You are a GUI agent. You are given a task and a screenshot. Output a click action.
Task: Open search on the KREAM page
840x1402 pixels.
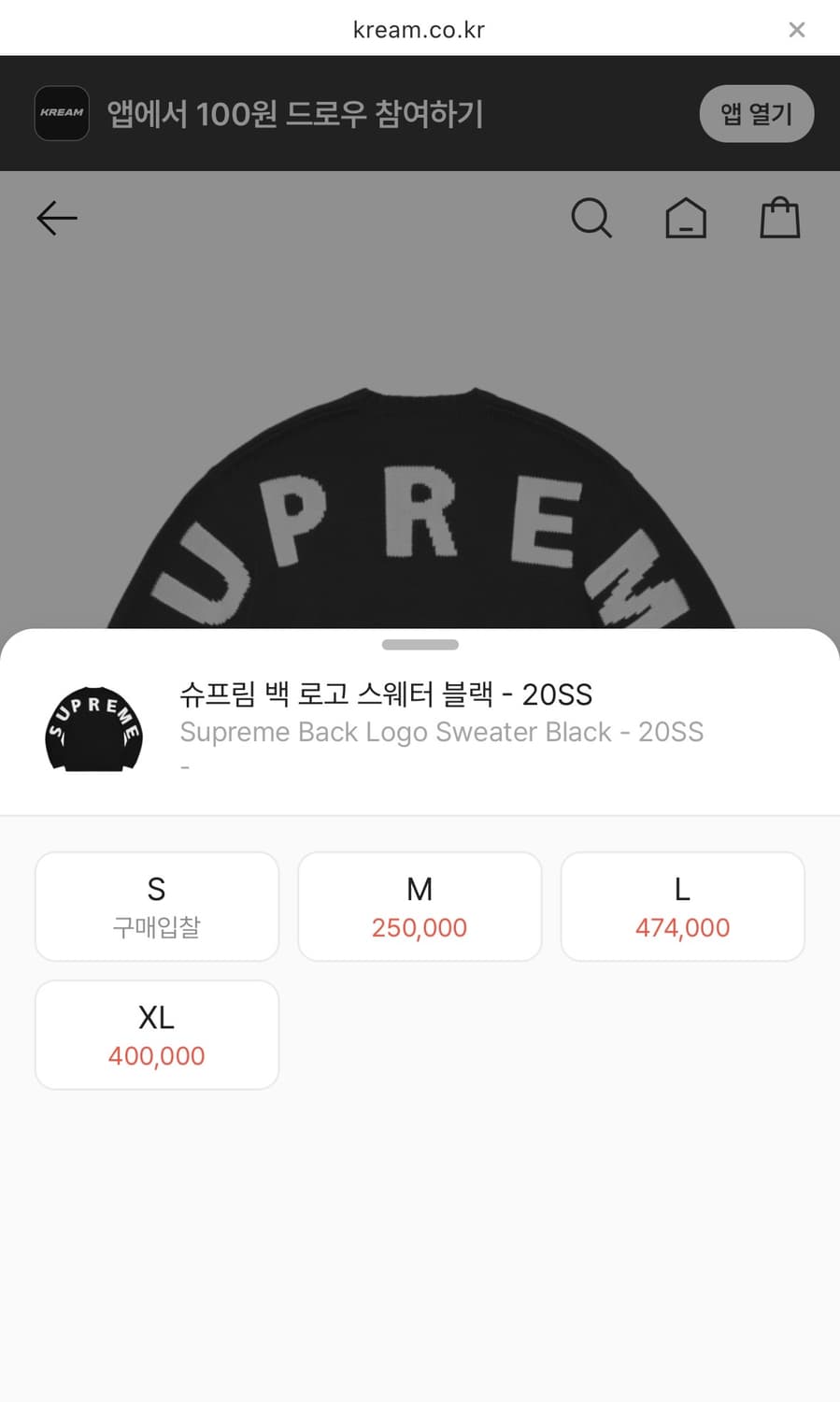tap(591, 218)
